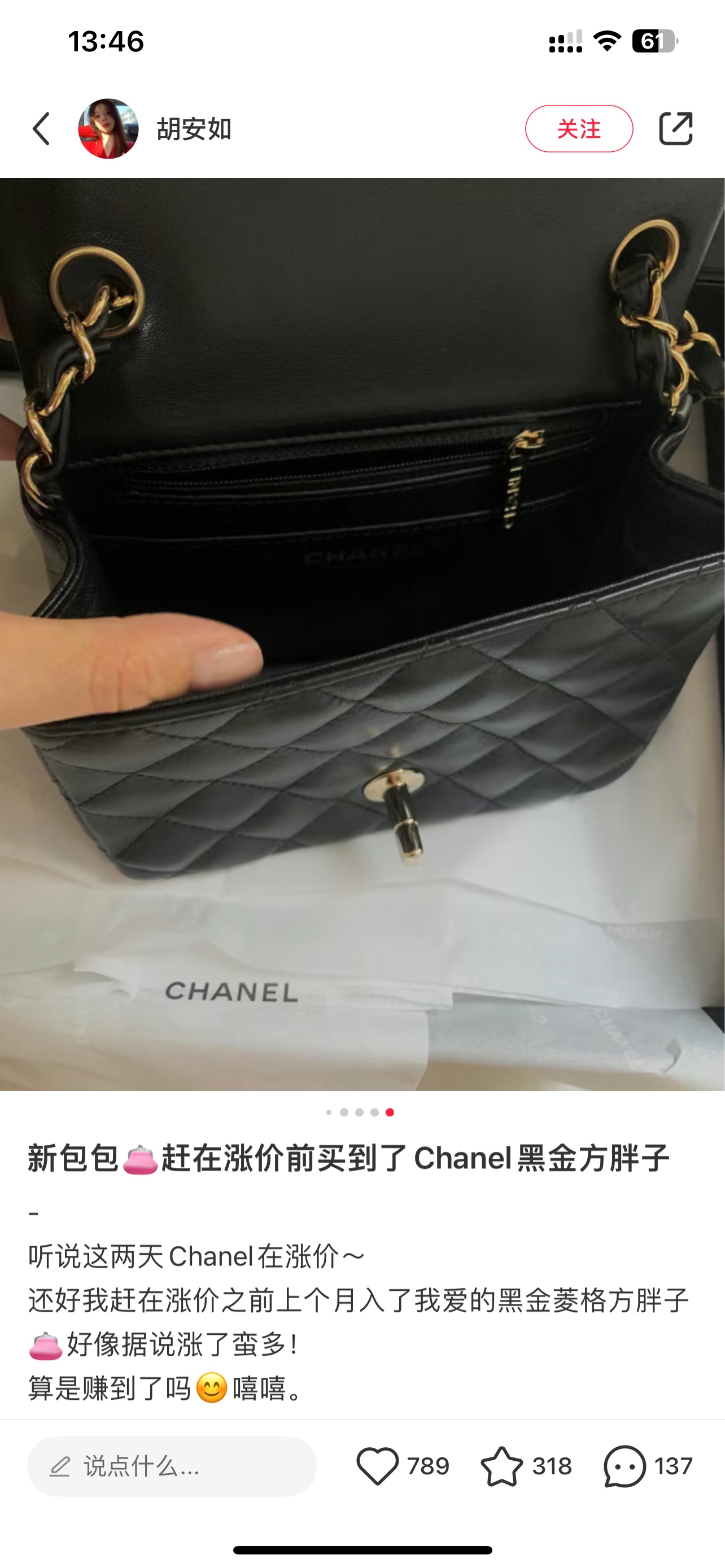Open the Chanel bag photo
The width and height of the screenshot is (725, 1568).
click(362, 633)
